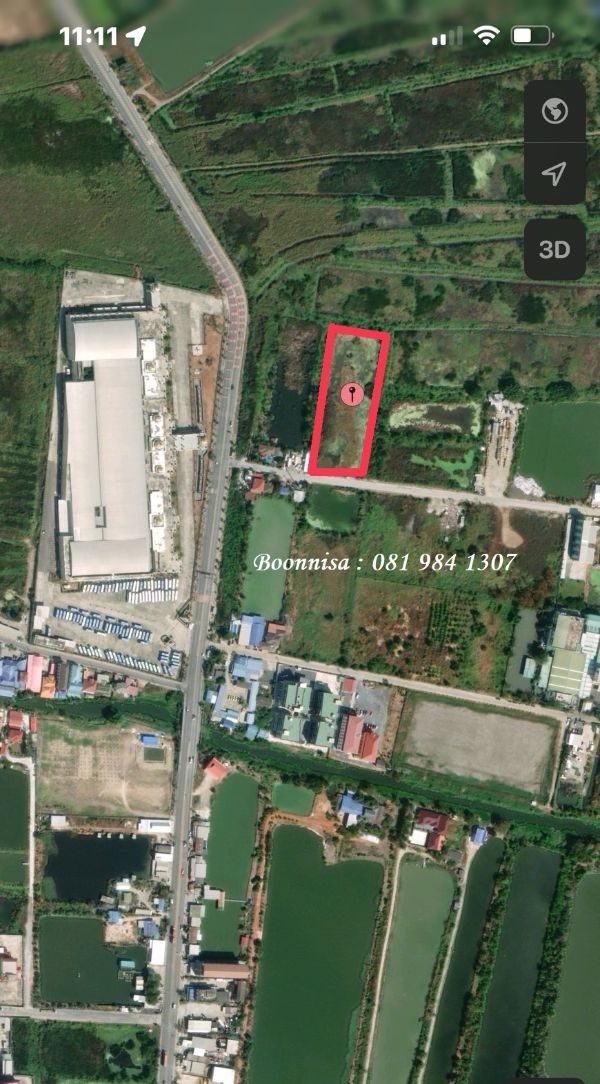Open the map mode globe button

pos(554,111)
